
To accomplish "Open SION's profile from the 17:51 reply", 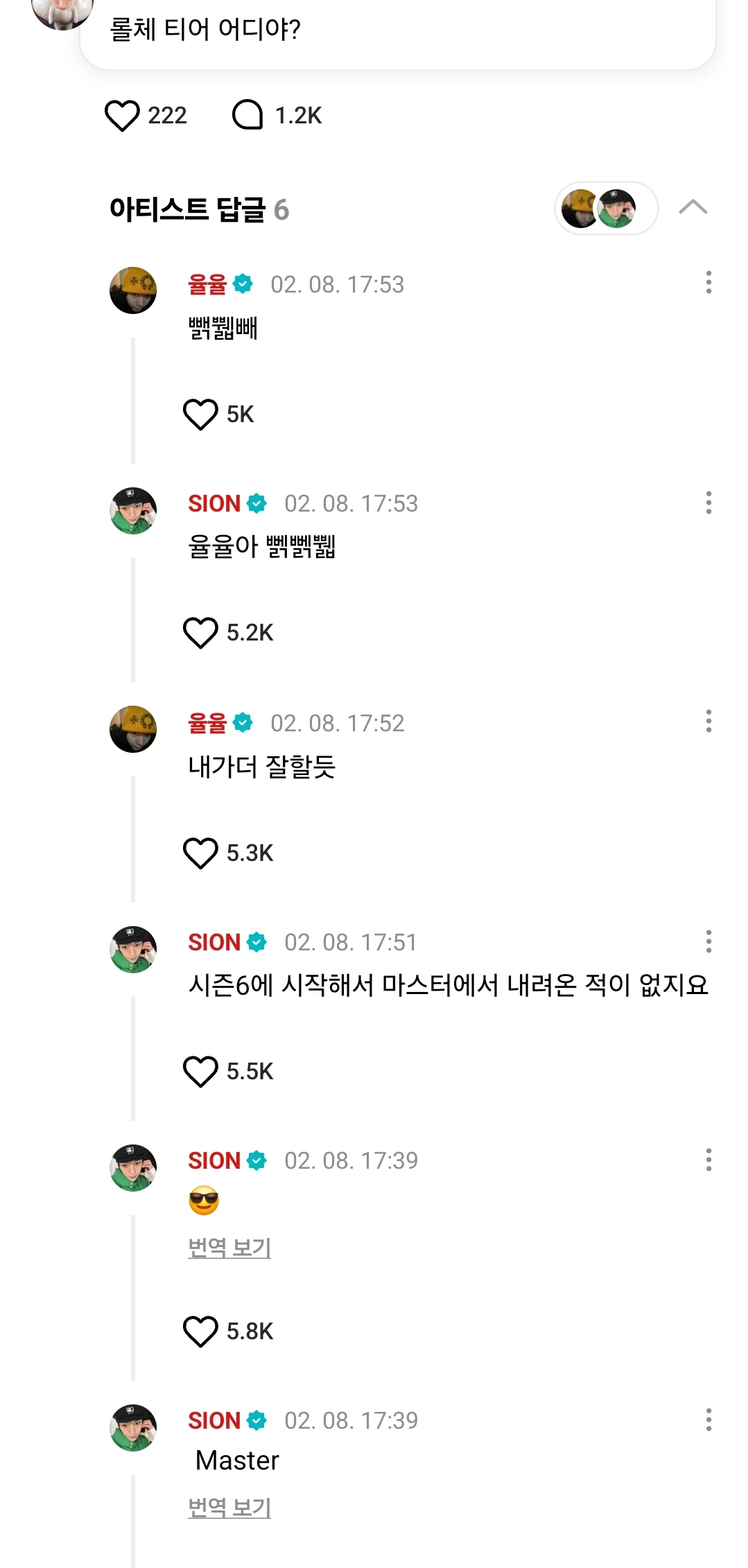I will click(x=133, y=950).
